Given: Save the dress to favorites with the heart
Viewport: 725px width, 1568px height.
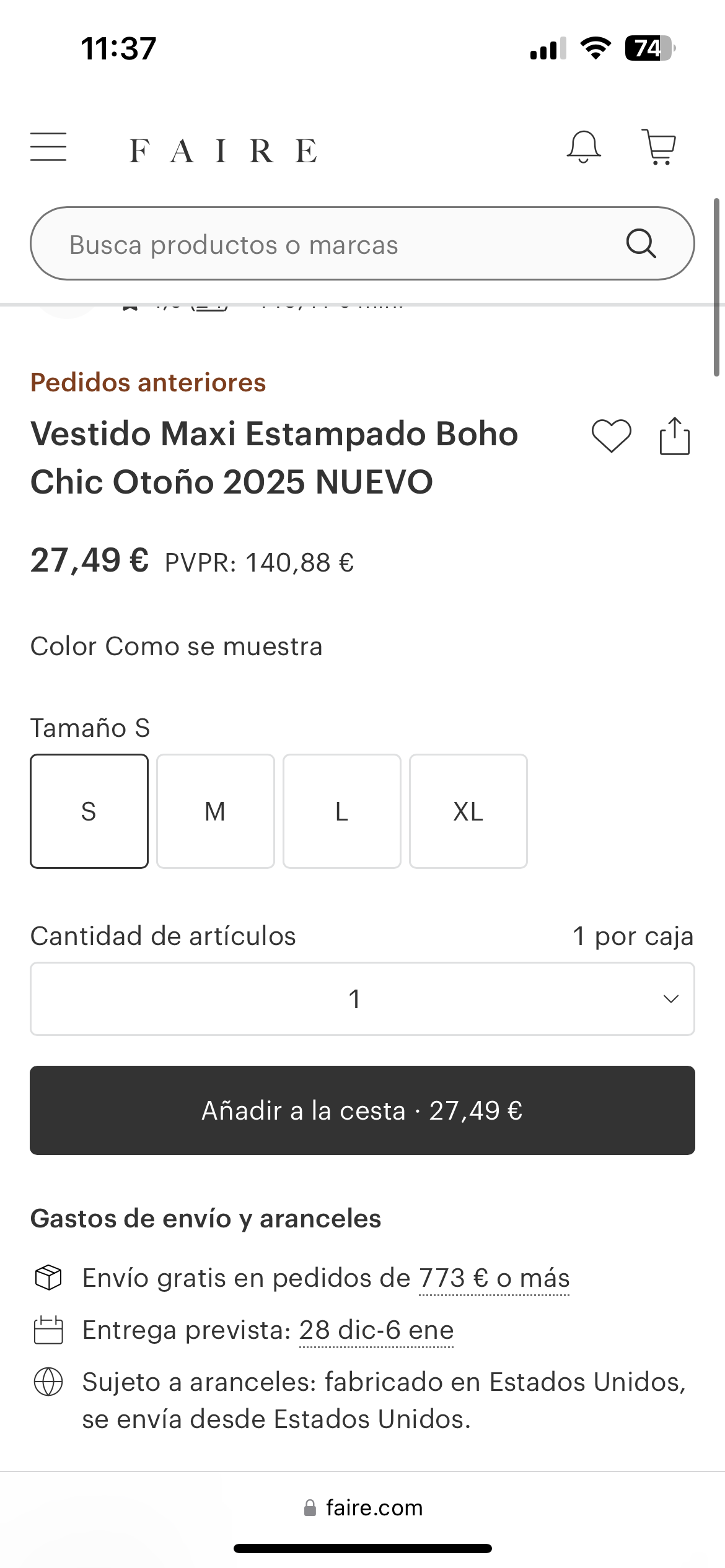Looking at the screenshot, I should pyautogui.click(x=611, y=435).
